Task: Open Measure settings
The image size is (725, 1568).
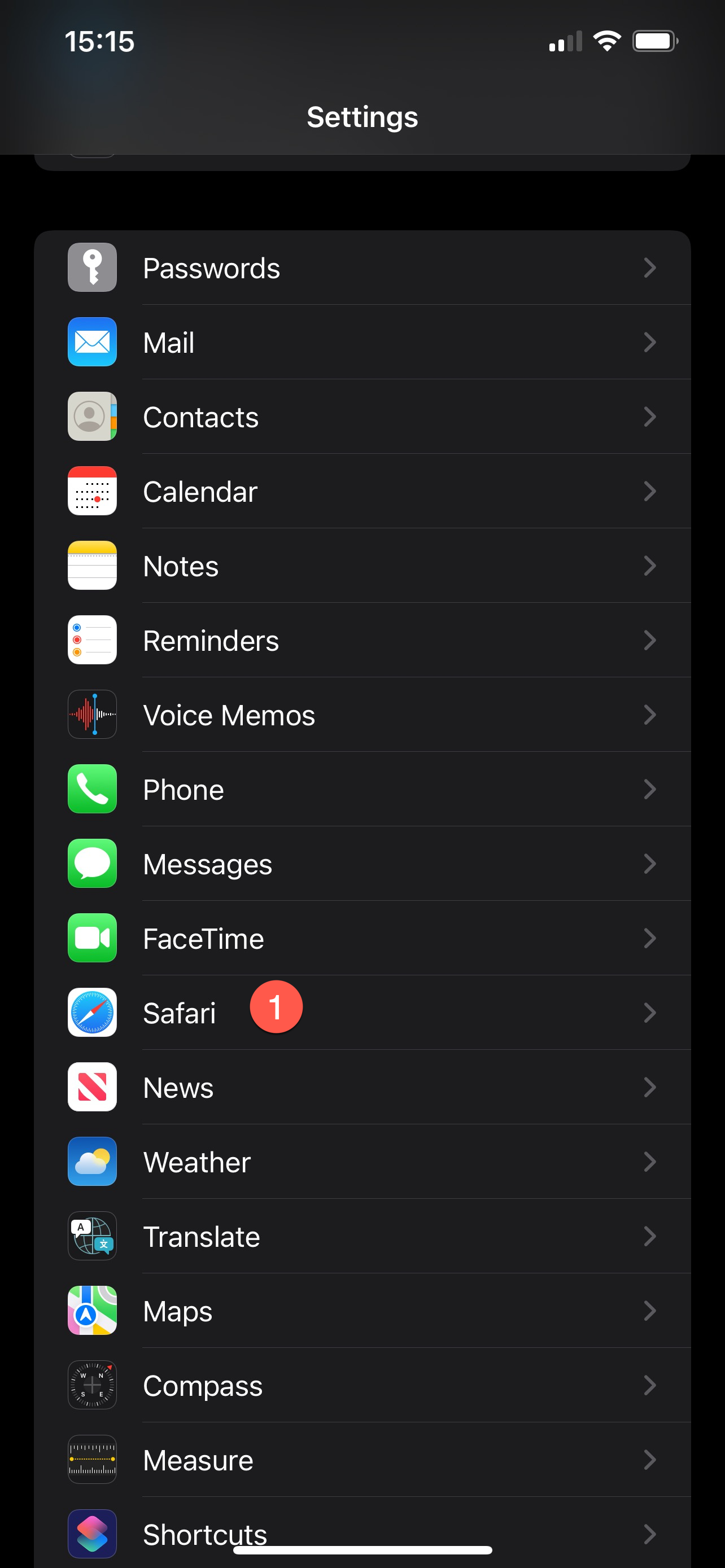Action: (362, 1460)
